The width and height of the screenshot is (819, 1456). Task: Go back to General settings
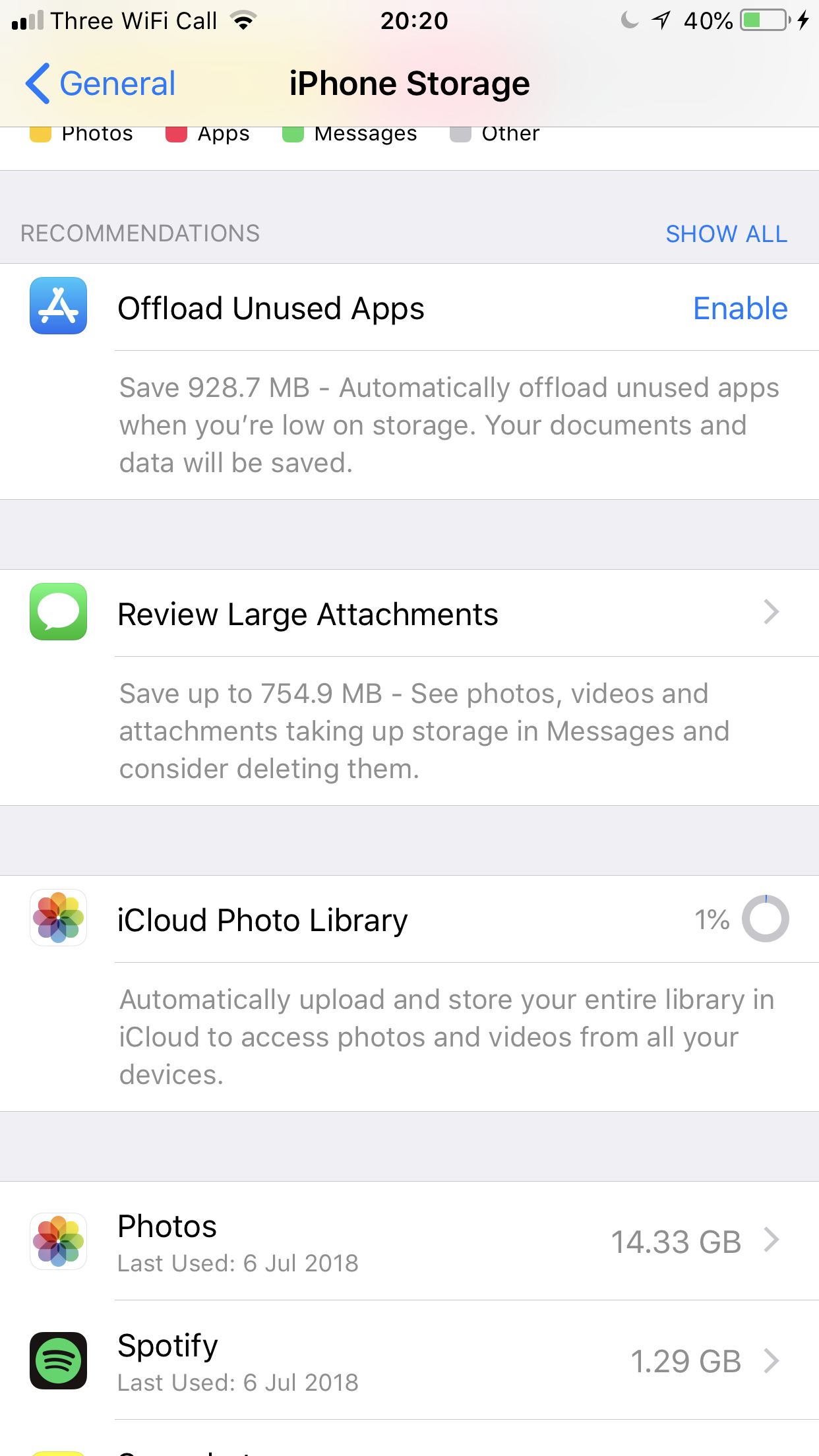[x=101, y=84]
